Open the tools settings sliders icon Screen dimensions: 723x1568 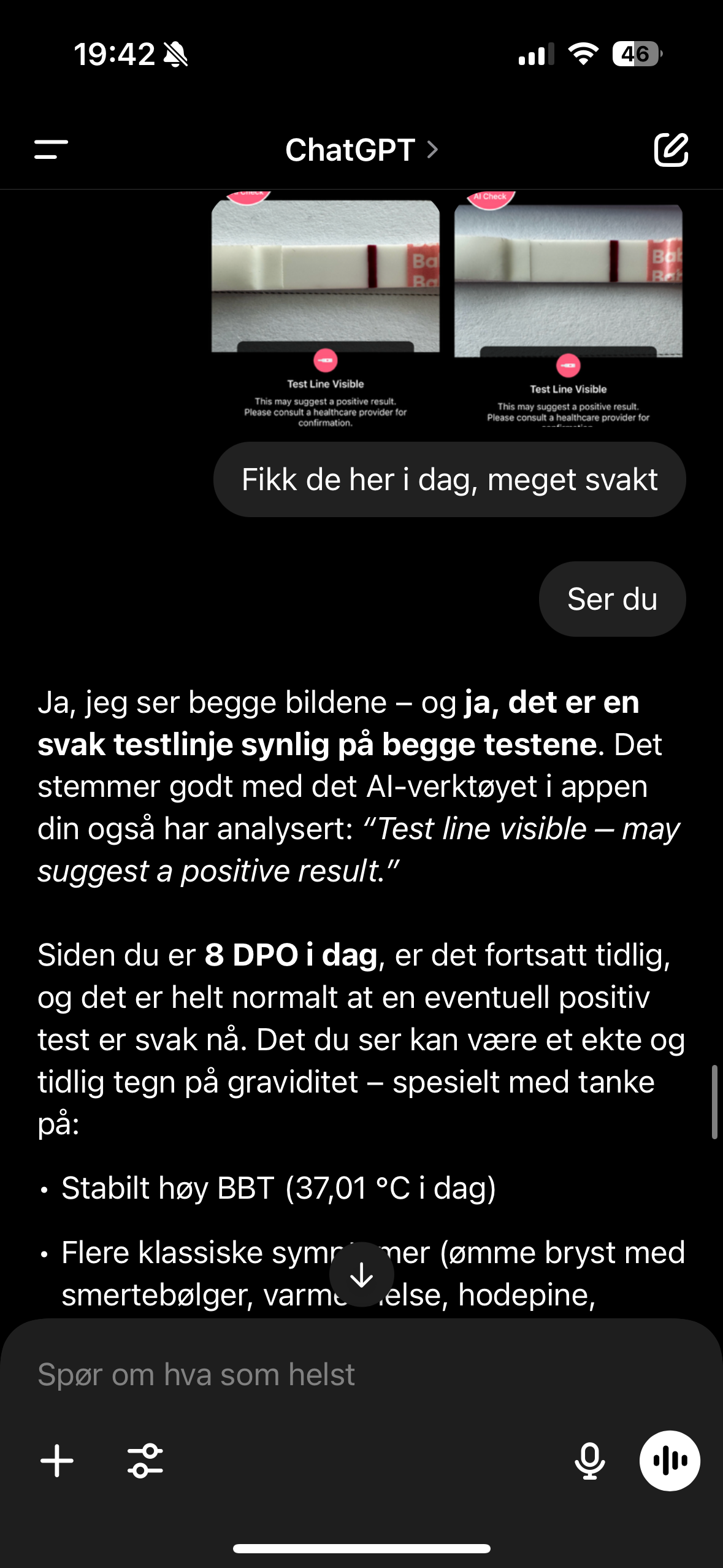[x=145, y=1461]
